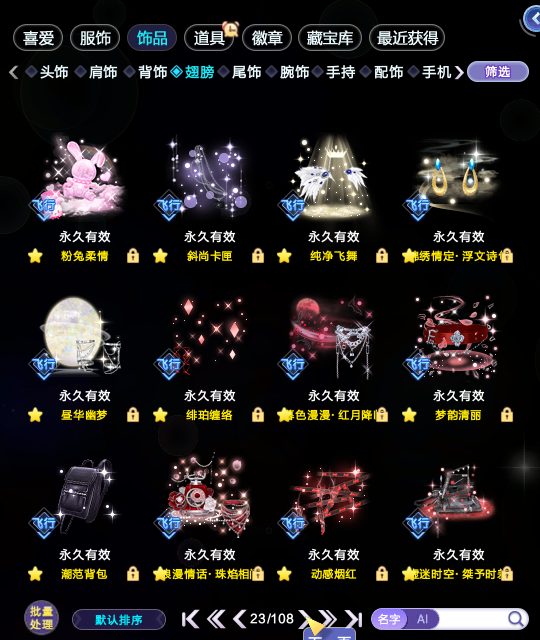Open the 筛选 filter button
This screenshot has height=640, width=540.
(x=498, y=72)
